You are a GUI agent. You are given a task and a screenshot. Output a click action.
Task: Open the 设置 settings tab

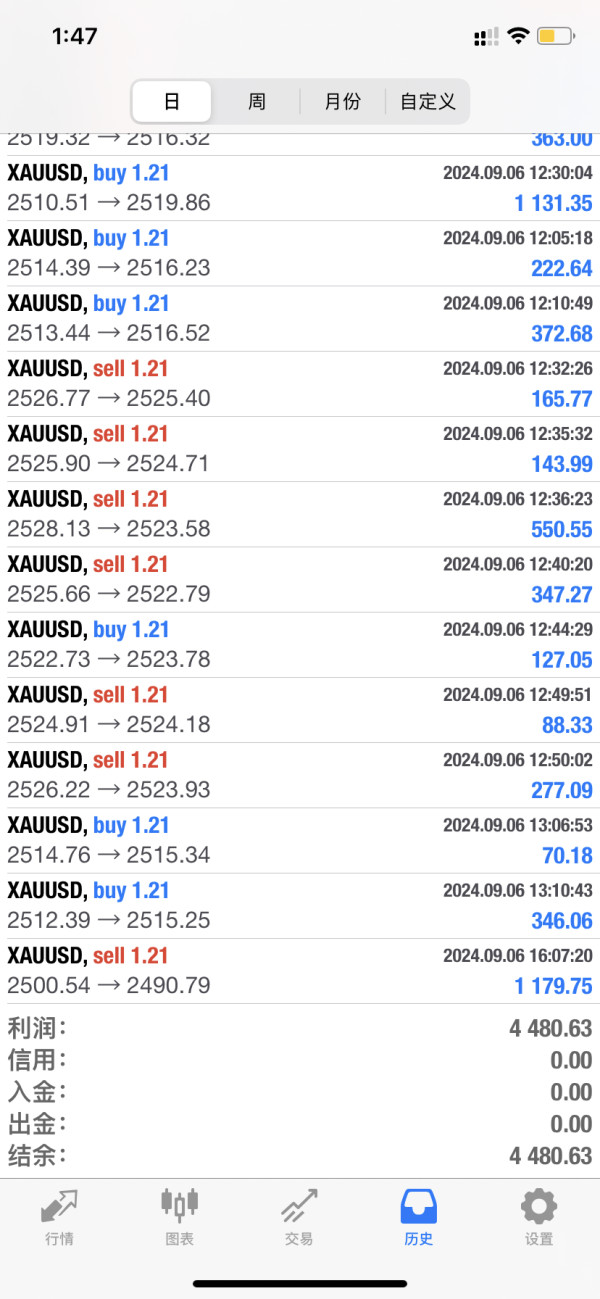(x=539, y=1217)
